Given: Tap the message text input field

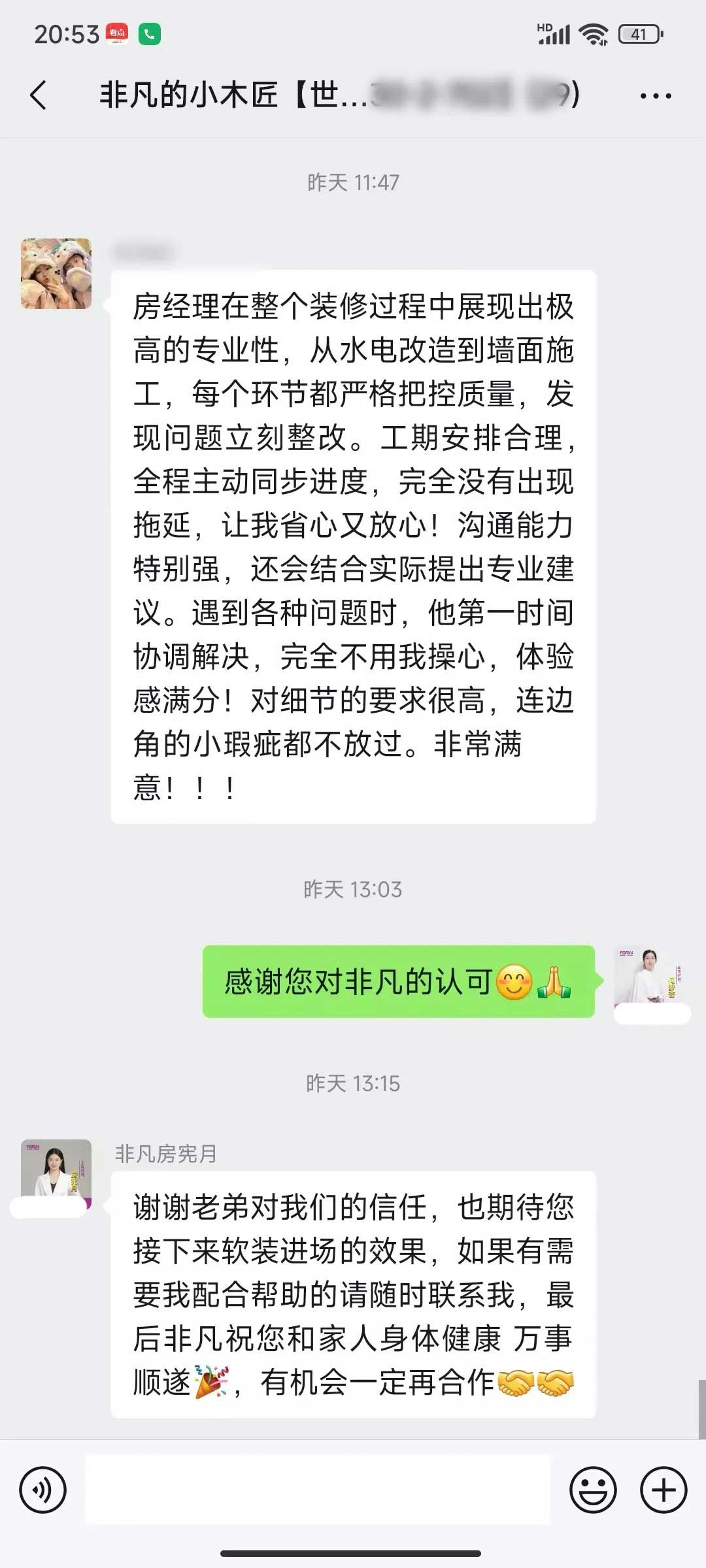Looking at the screenshot, I should click(318, 1490).
